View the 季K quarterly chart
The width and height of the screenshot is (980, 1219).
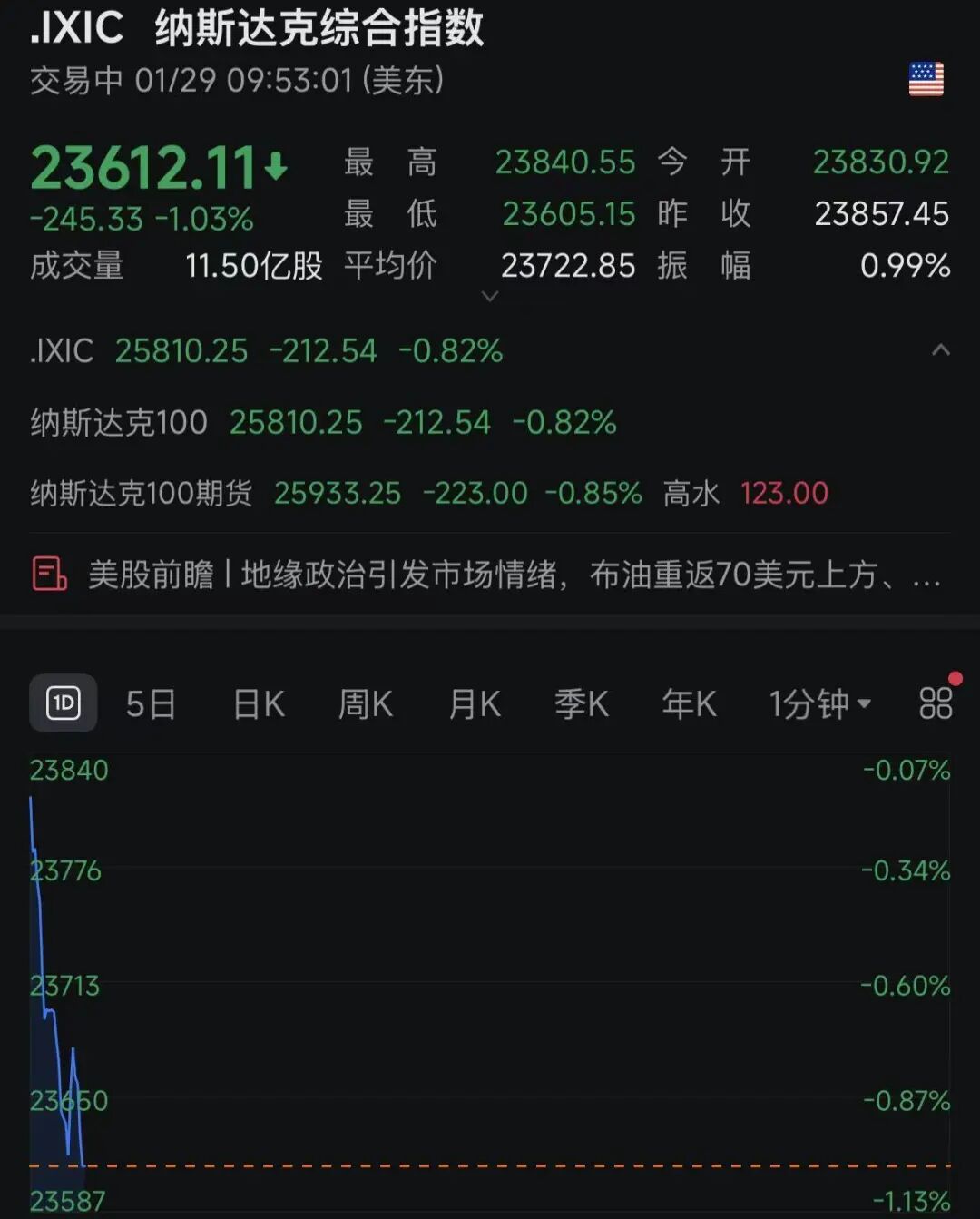pos(582,704)
